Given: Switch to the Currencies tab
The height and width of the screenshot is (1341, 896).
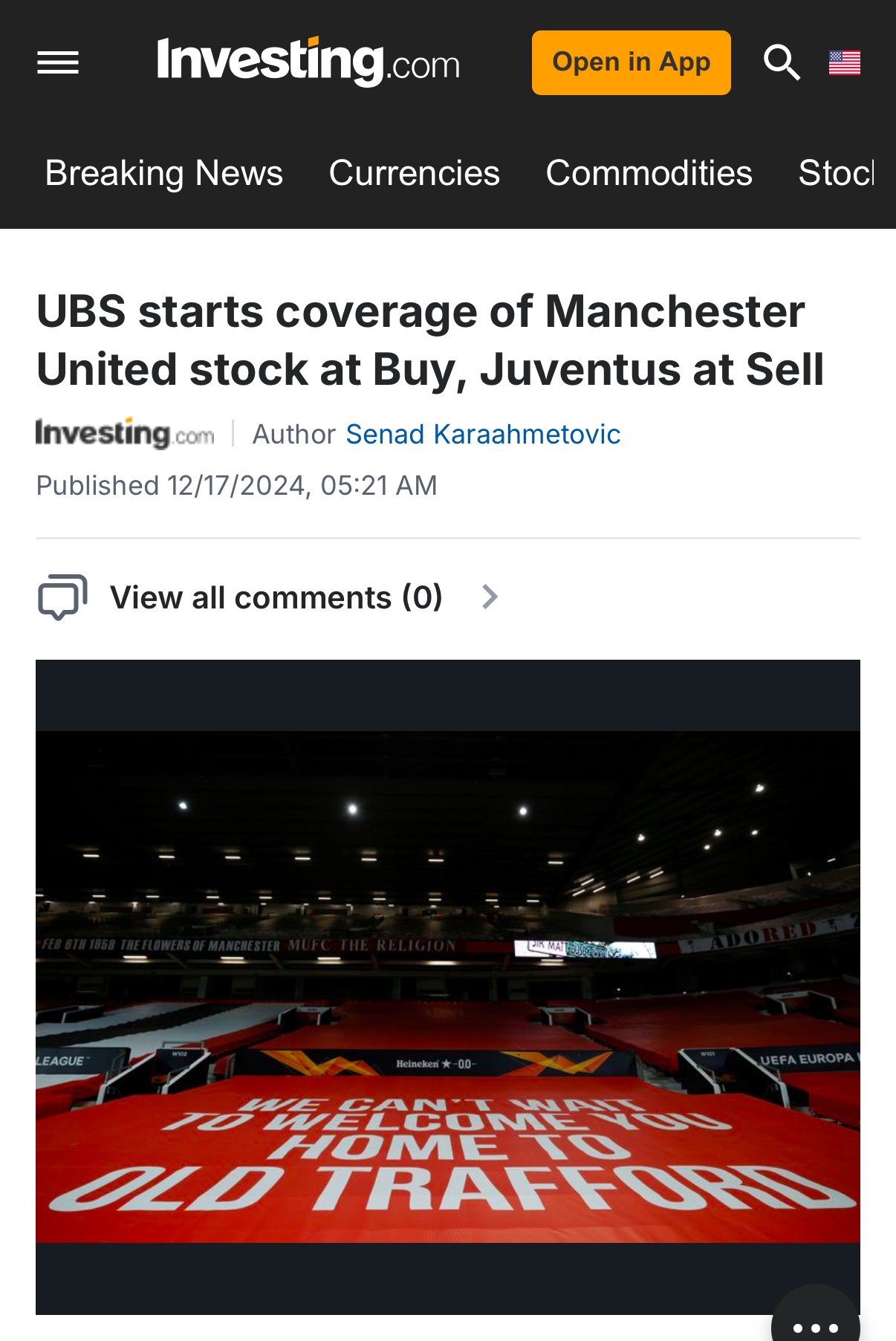Looking at the screenshot, I should [414, 173].
